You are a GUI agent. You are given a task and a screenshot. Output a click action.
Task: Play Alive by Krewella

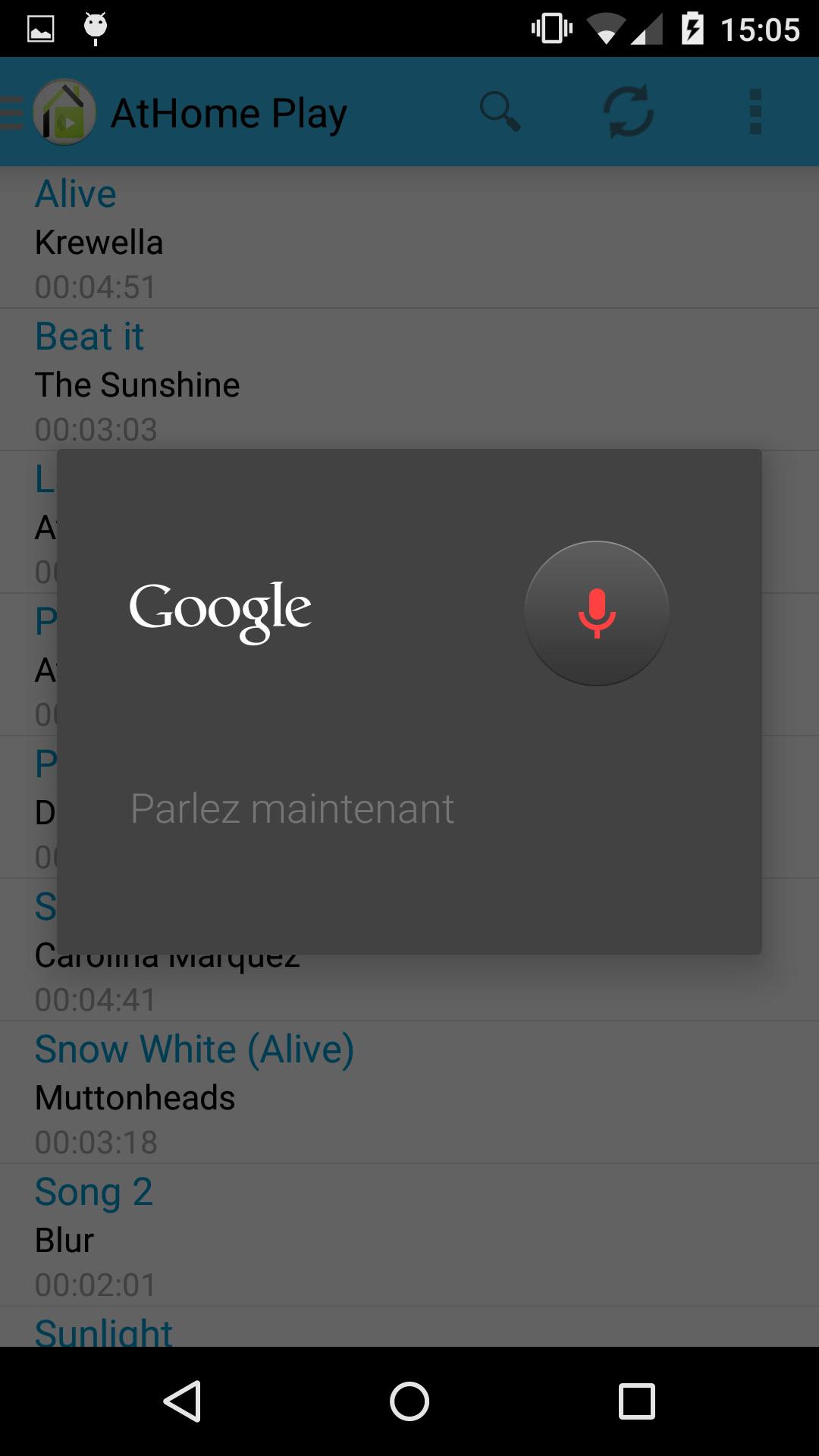tap(409, 237)
